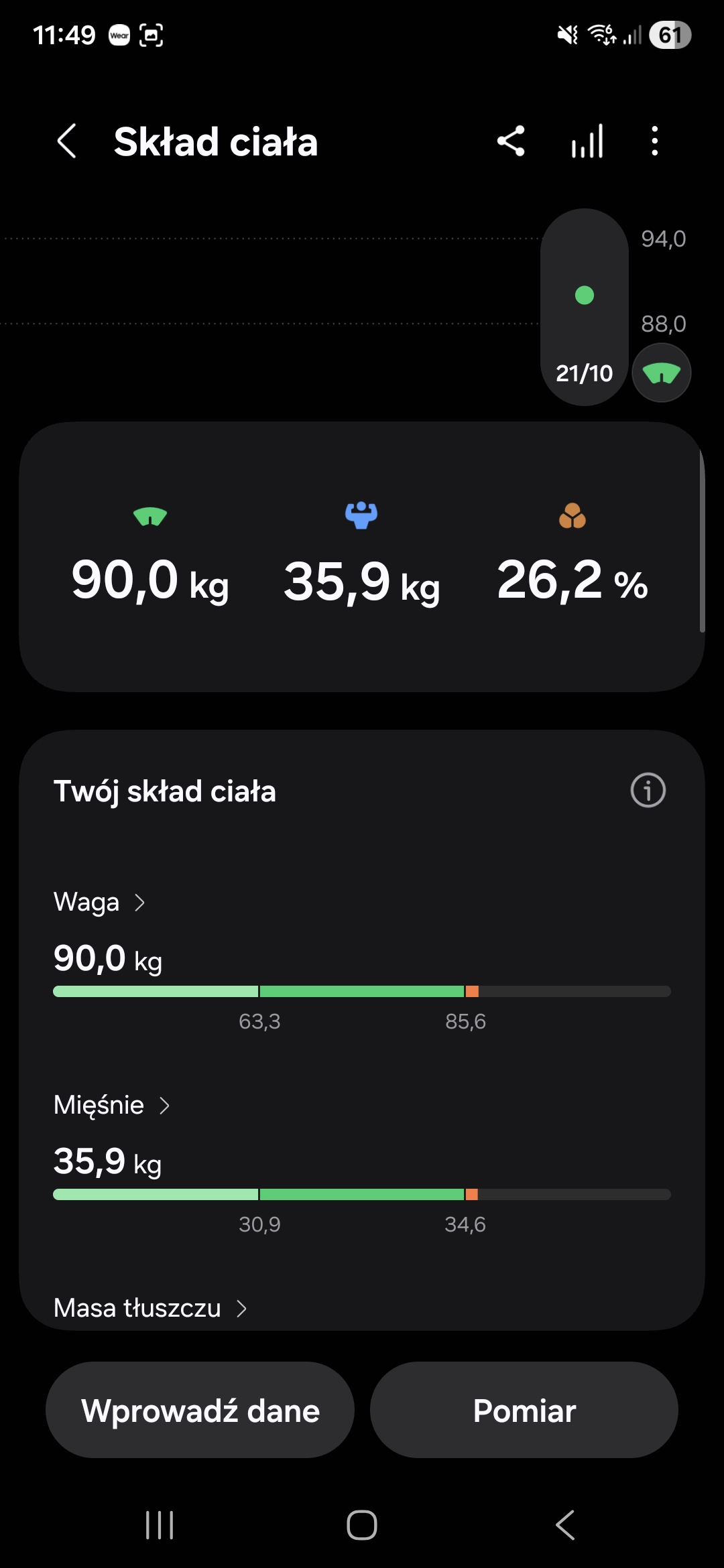Image resolution: width=724 pixels, height=1568 pixels.
Task: Start a new Pomiar measurement
Action: [524, 1410]
